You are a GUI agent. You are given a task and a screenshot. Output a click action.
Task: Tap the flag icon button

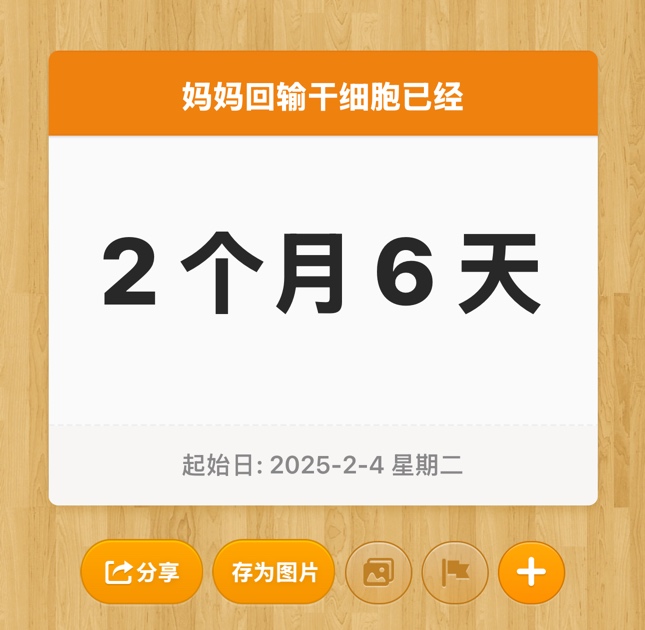[x=455, y=572]
